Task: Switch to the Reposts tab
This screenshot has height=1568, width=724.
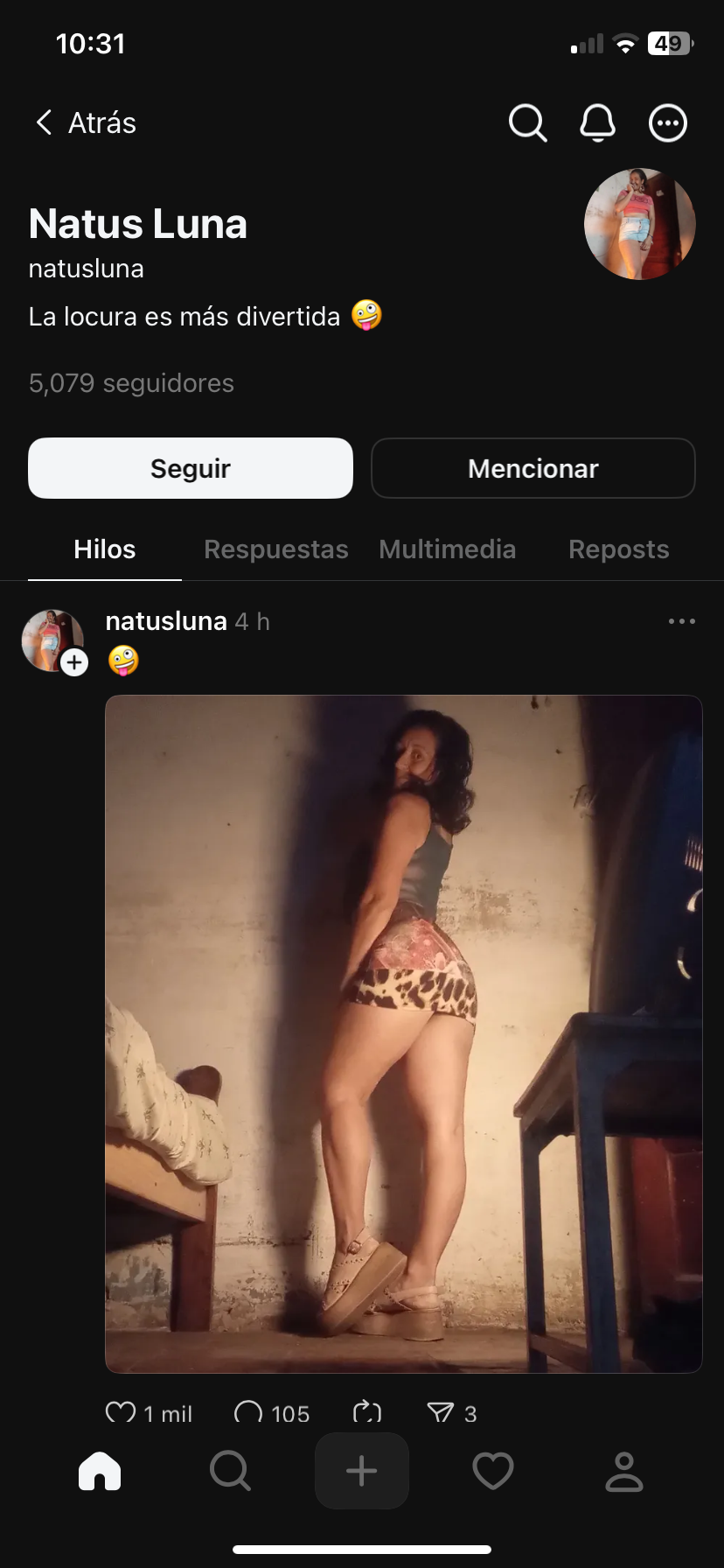Action: click(x=618, y=549)
